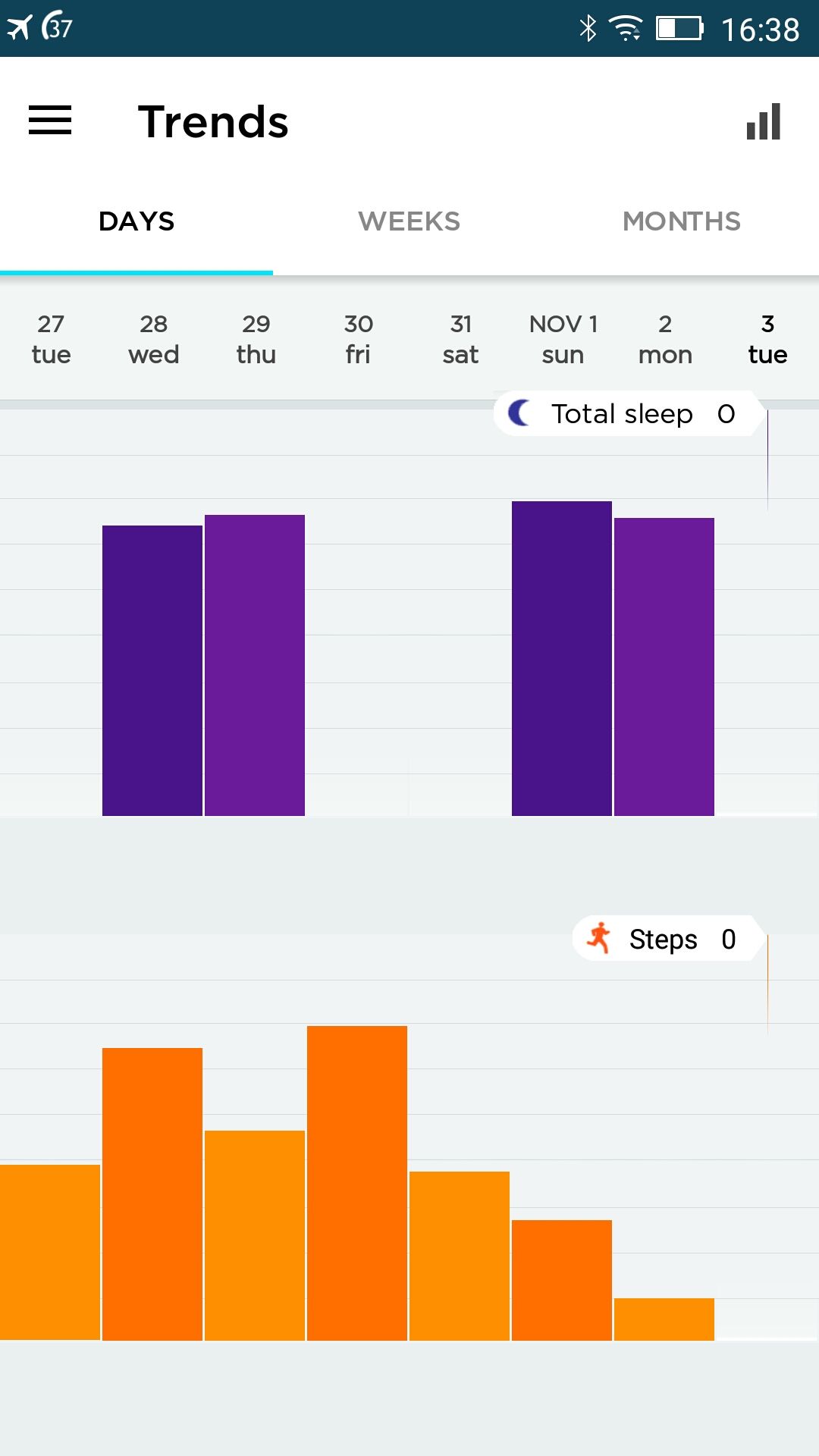This screenshot has height=1456, width=819.
Task: Select Sunday Nov 1 date
Action: tap(563, 339)
